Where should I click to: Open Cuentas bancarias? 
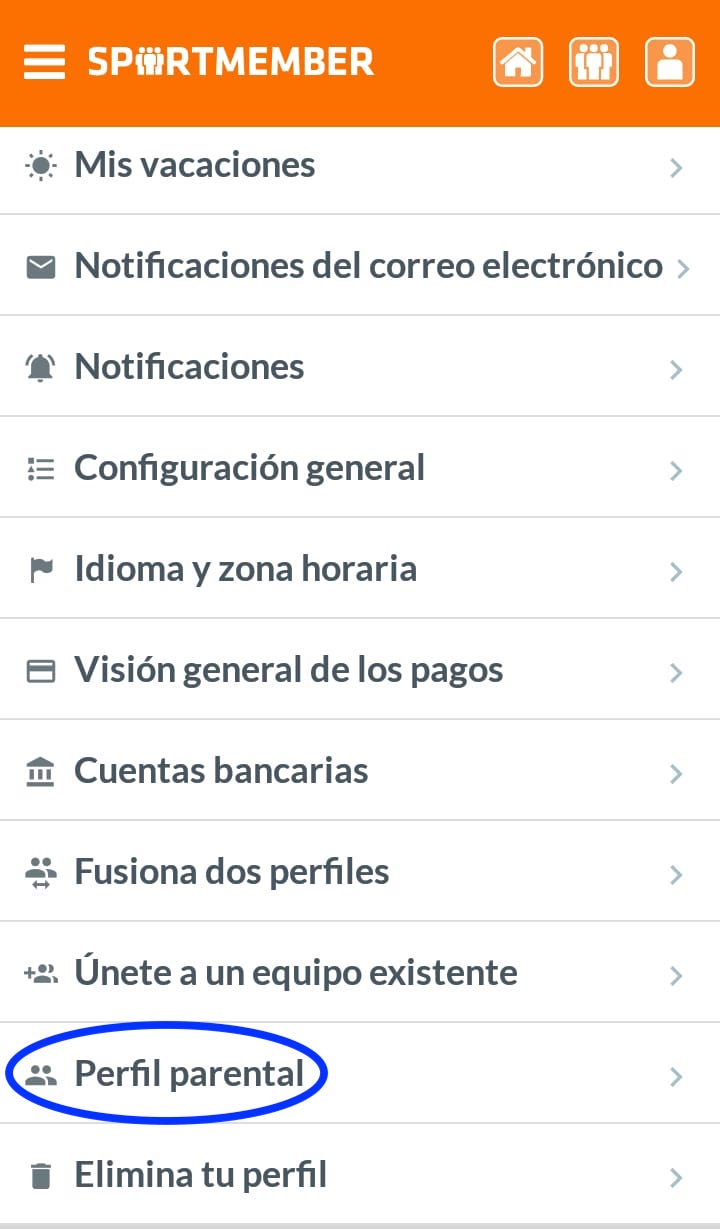coord(360,771)
